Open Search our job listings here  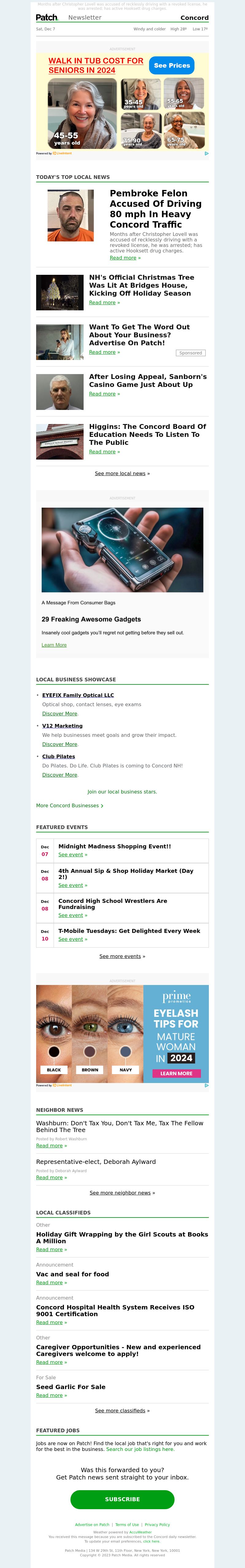pyautogui.click(x=140, y=1449)
